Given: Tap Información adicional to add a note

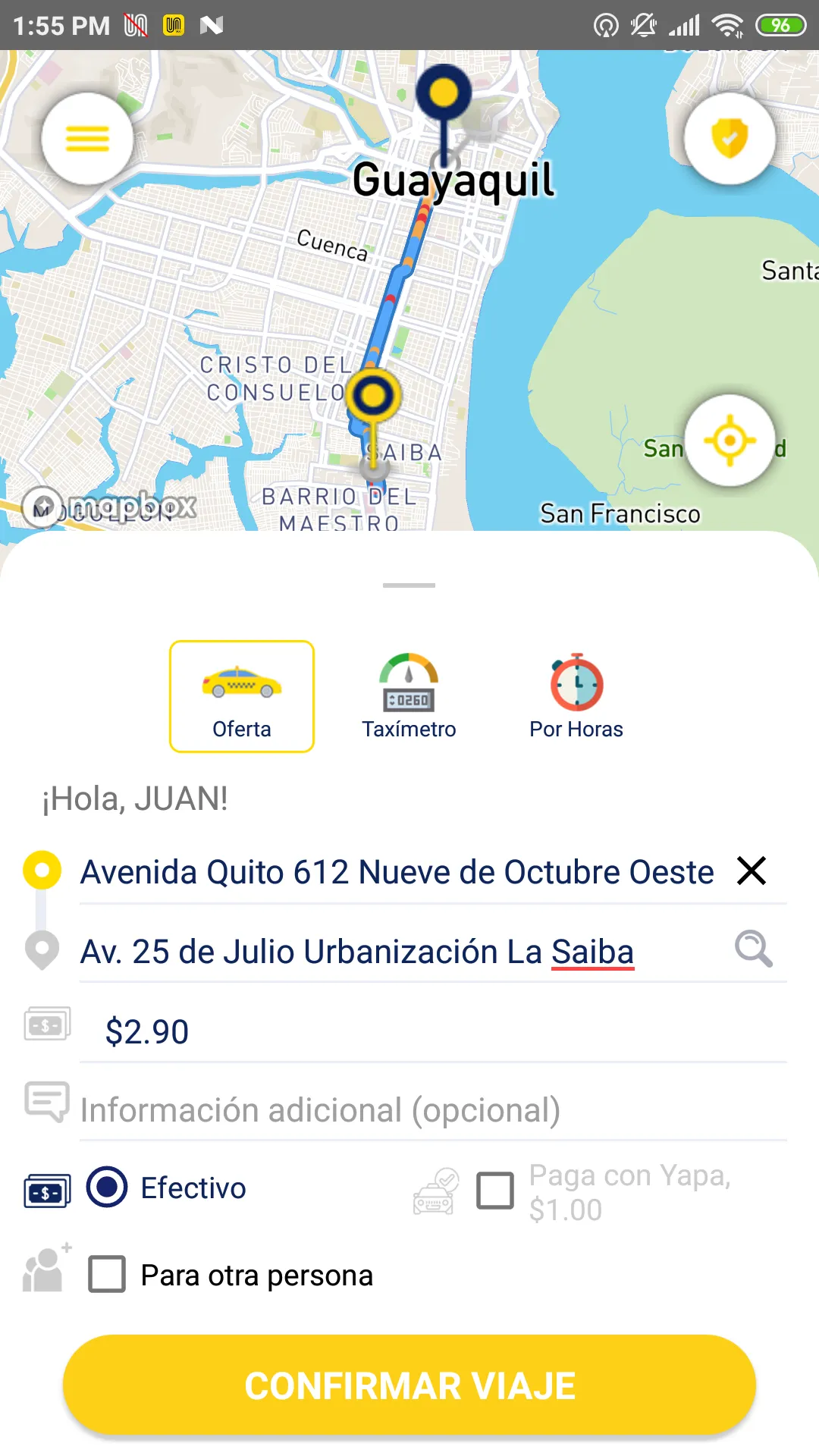Looking at the screenshot, I should coord(318,1110).
